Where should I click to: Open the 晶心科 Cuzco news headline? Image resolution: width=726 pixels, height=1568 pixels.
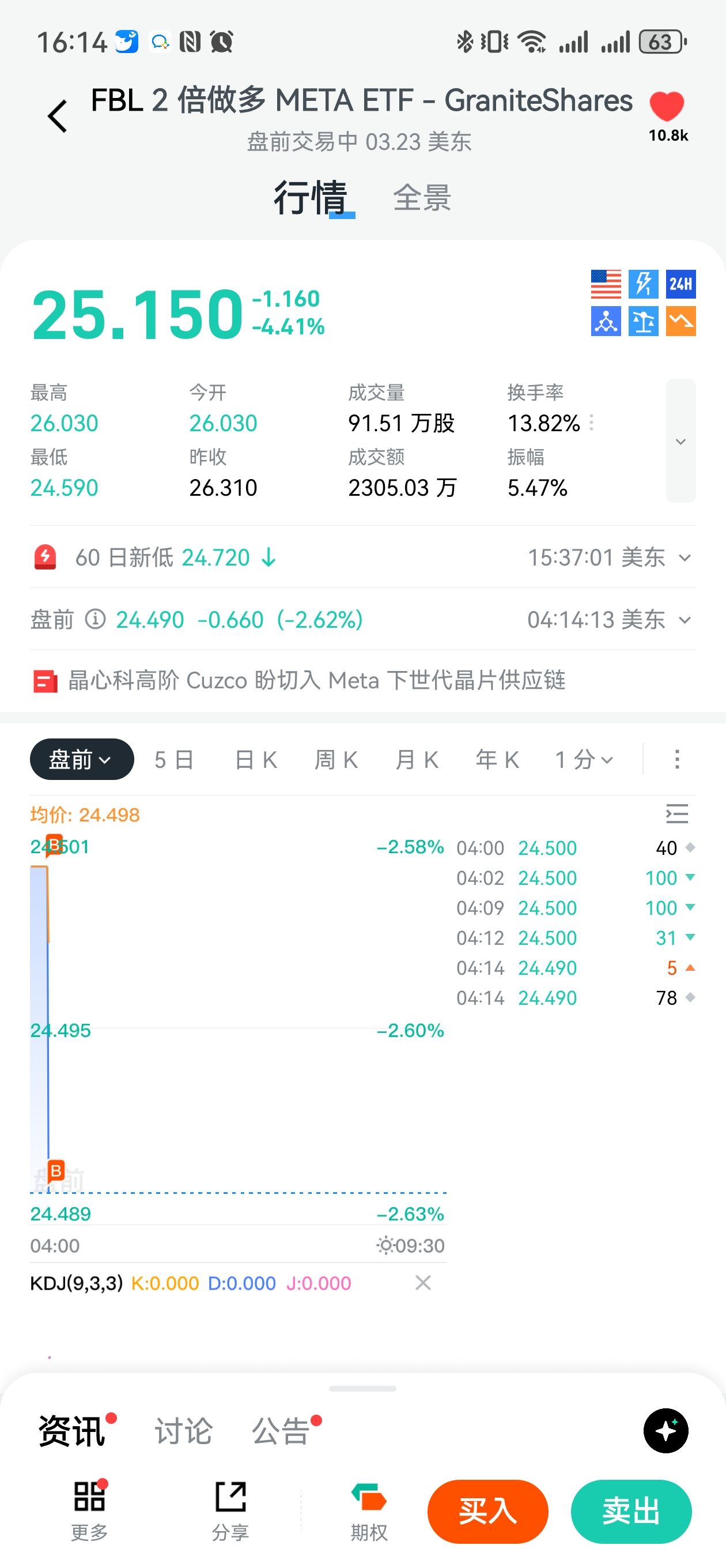click(316, 680)
